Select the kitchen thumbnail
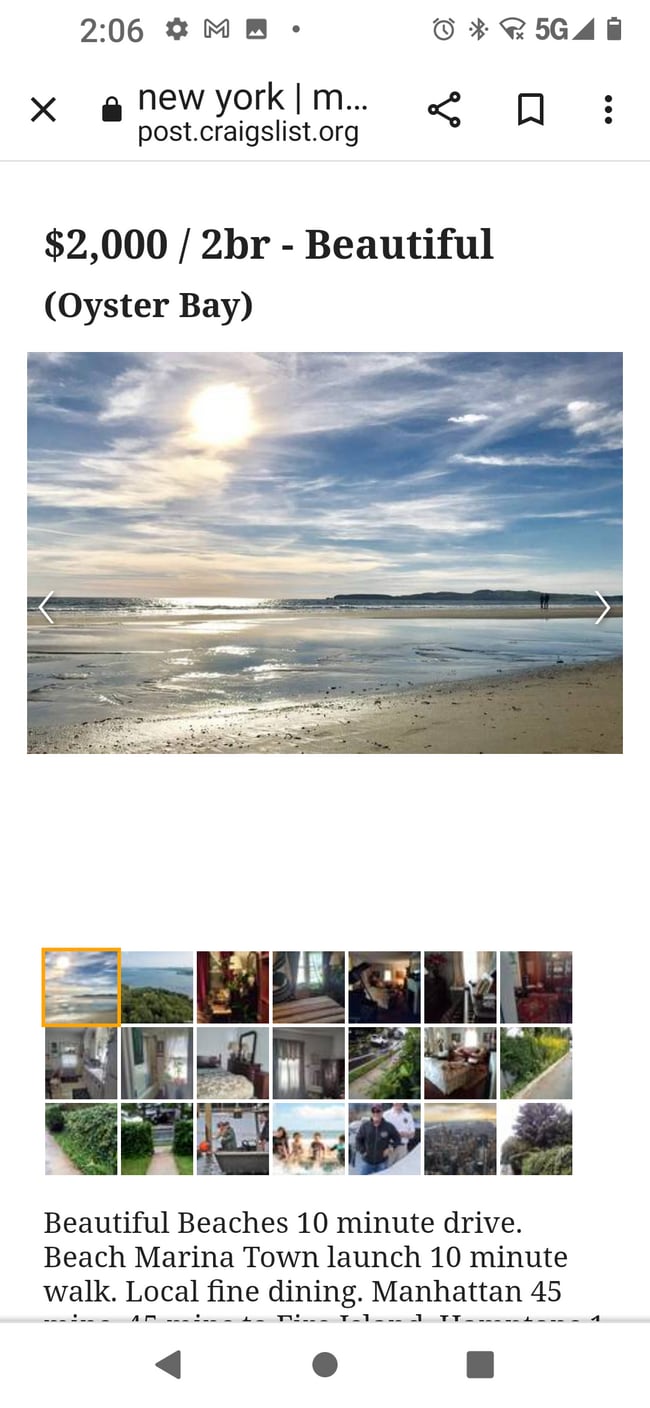Viewport: 650px width, 1408px height. coord(81,1063)
